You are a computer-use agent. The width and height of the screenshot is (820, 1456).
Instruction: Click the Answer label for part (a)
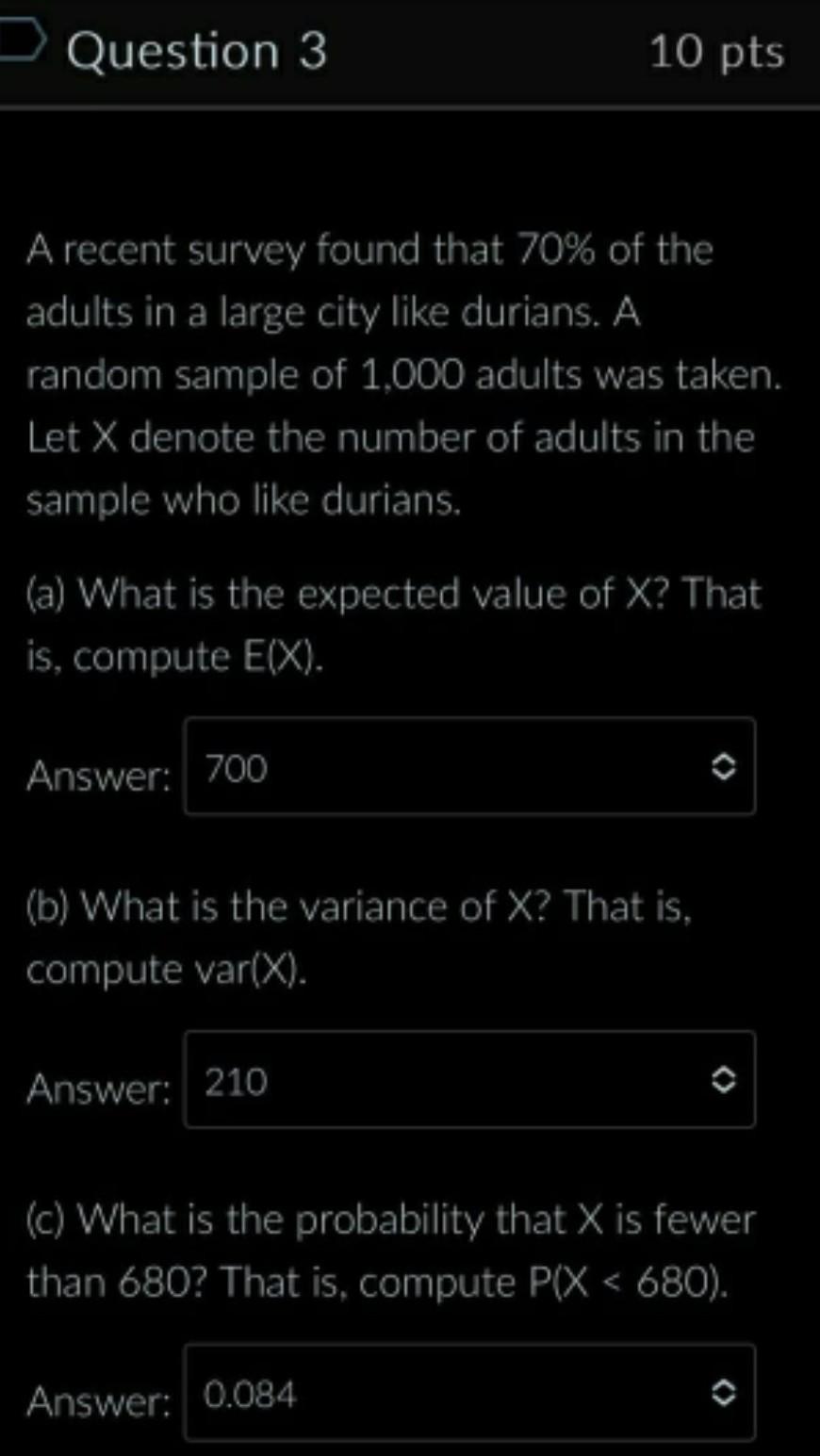(x=97, y=777)
